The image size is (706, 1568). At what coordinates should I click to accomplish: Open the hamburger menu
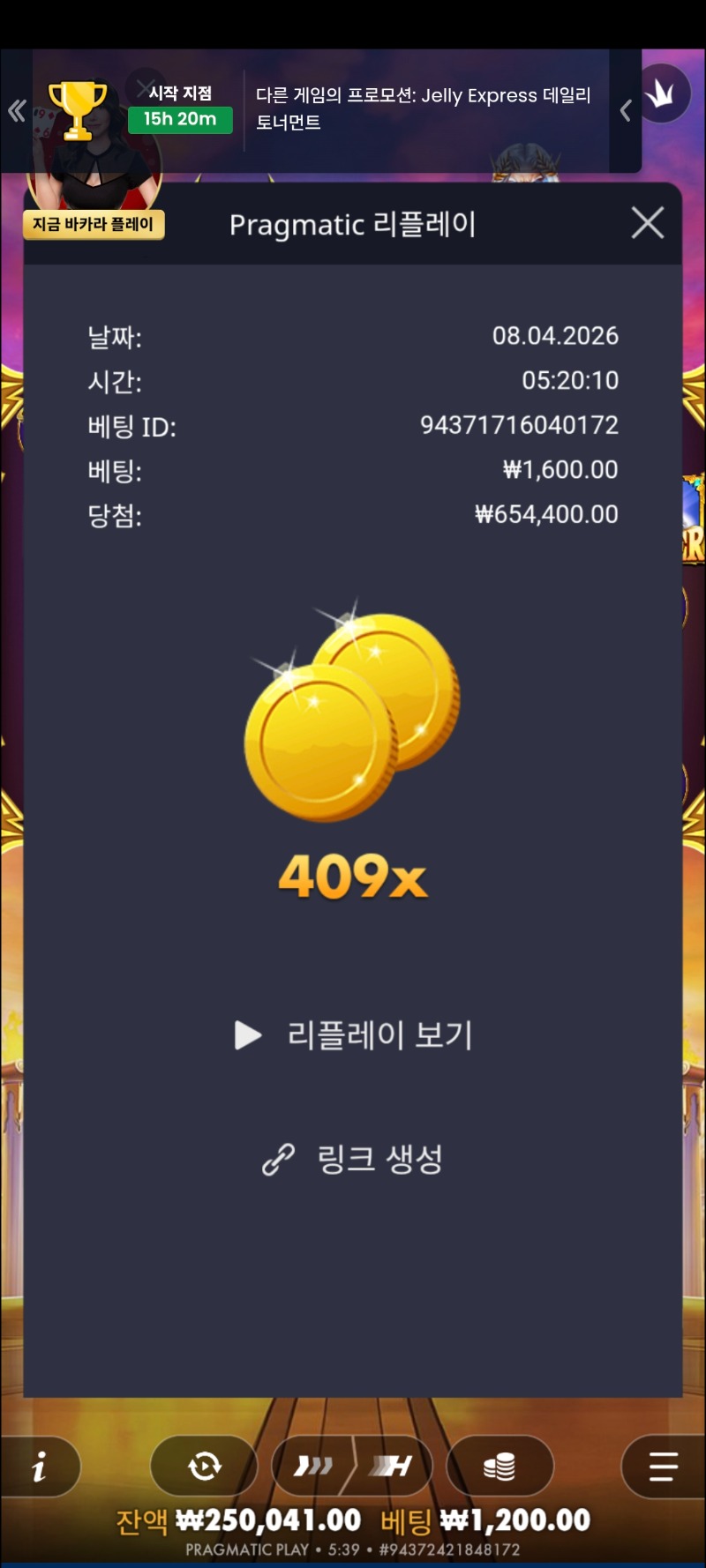pos(663,1467)
